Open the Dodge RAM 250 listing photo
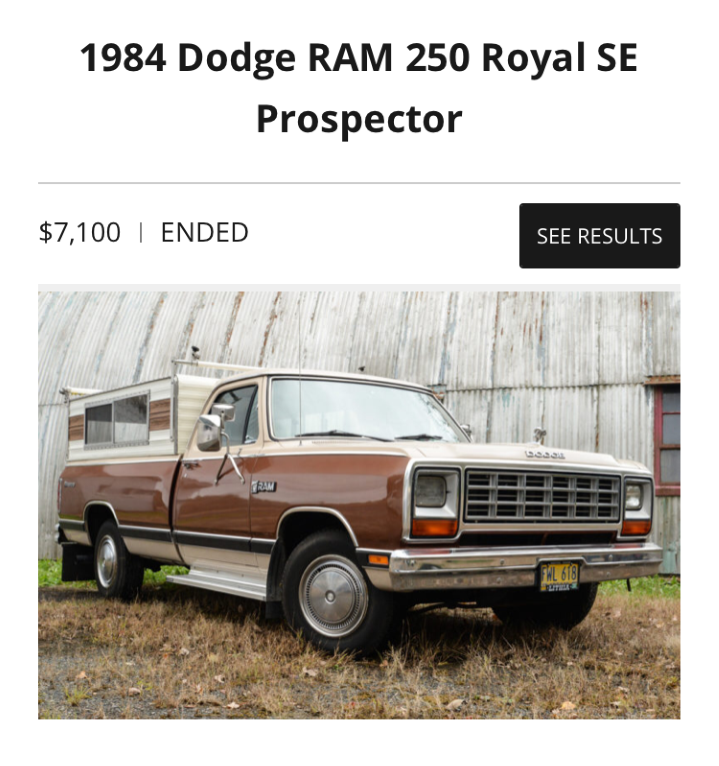The image size is (719, 766). pyautogui.click(x=359, y=505)
